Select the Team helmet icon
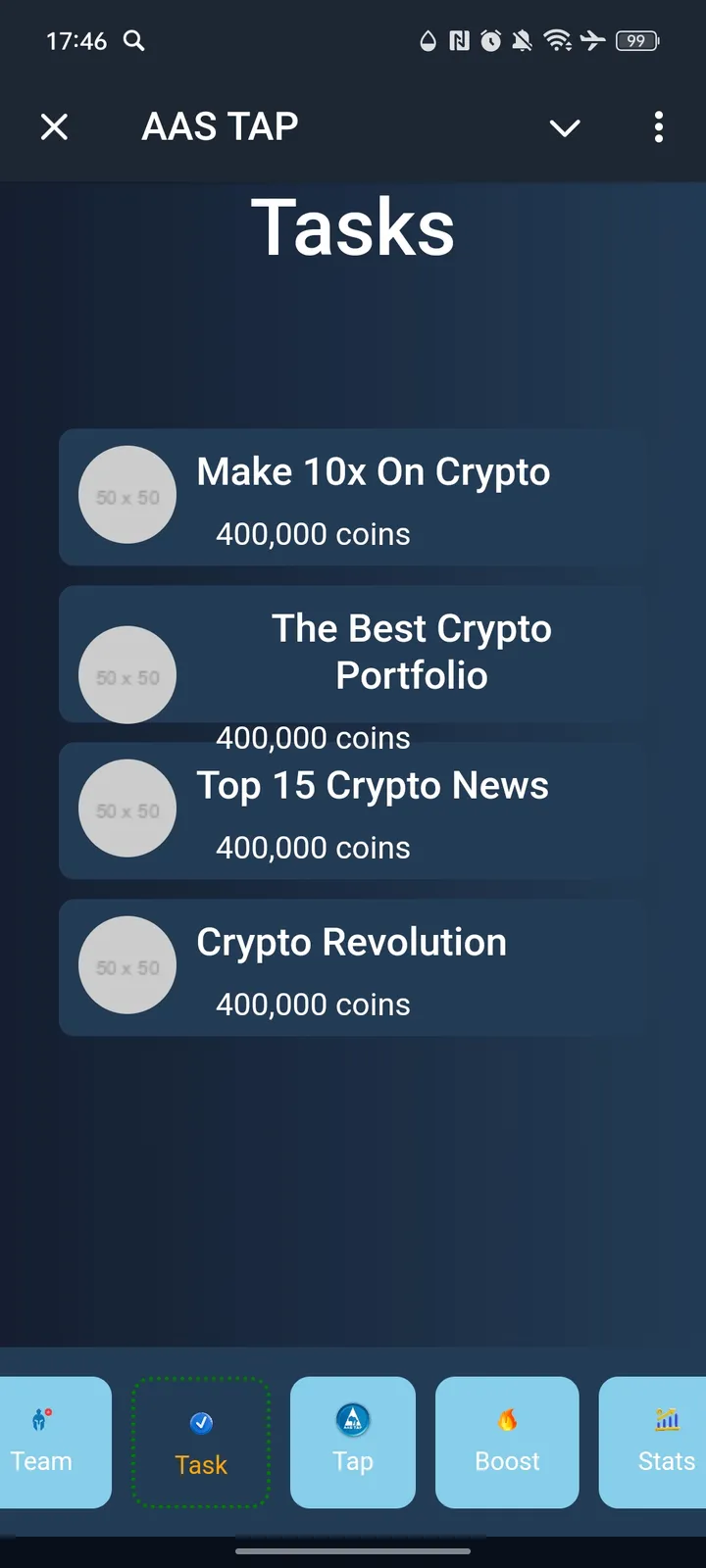The width and height of the screenshot is (706, 1568). (39, 1417)
